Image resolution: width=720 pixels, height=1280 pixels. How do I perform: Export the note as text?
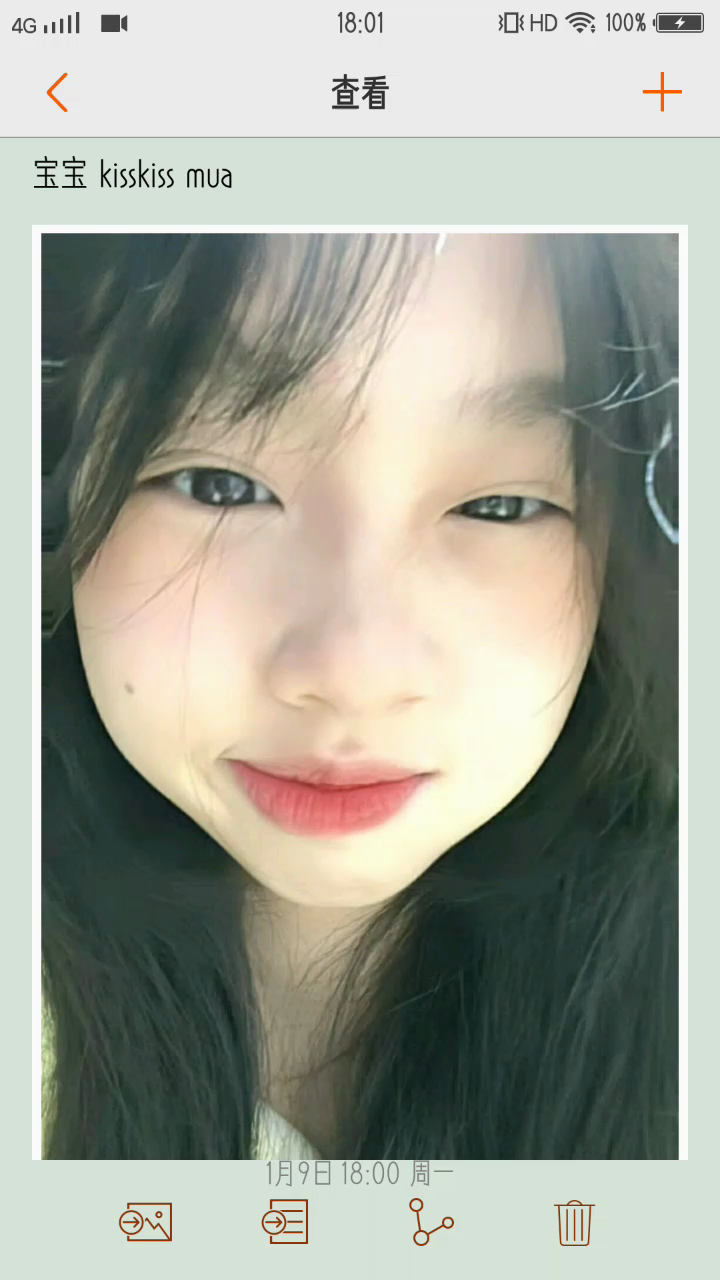pos(285,1222)
